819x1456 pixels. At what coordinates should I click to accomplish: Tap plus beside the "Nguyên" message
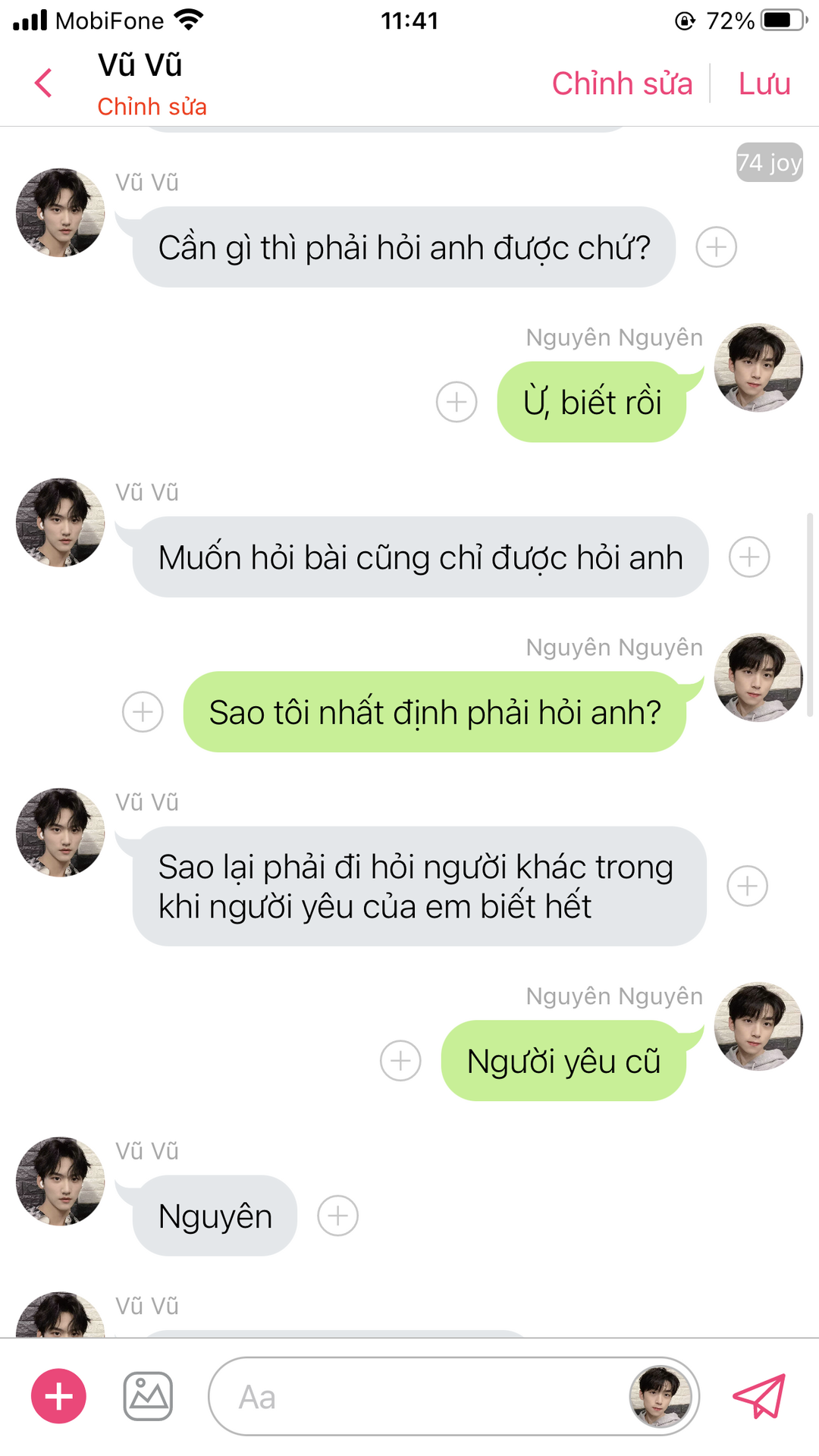[337, 1216]
